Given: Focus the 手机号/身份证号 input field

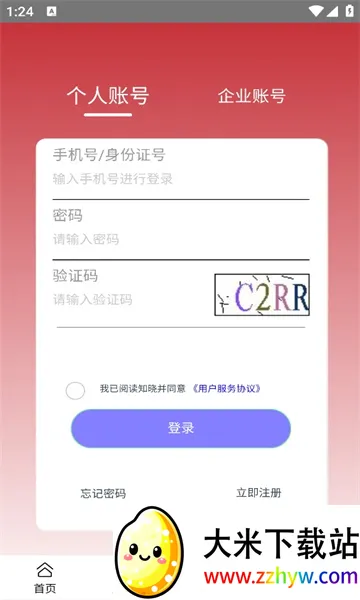Looking at the screenshot, I should coord(181,179).
